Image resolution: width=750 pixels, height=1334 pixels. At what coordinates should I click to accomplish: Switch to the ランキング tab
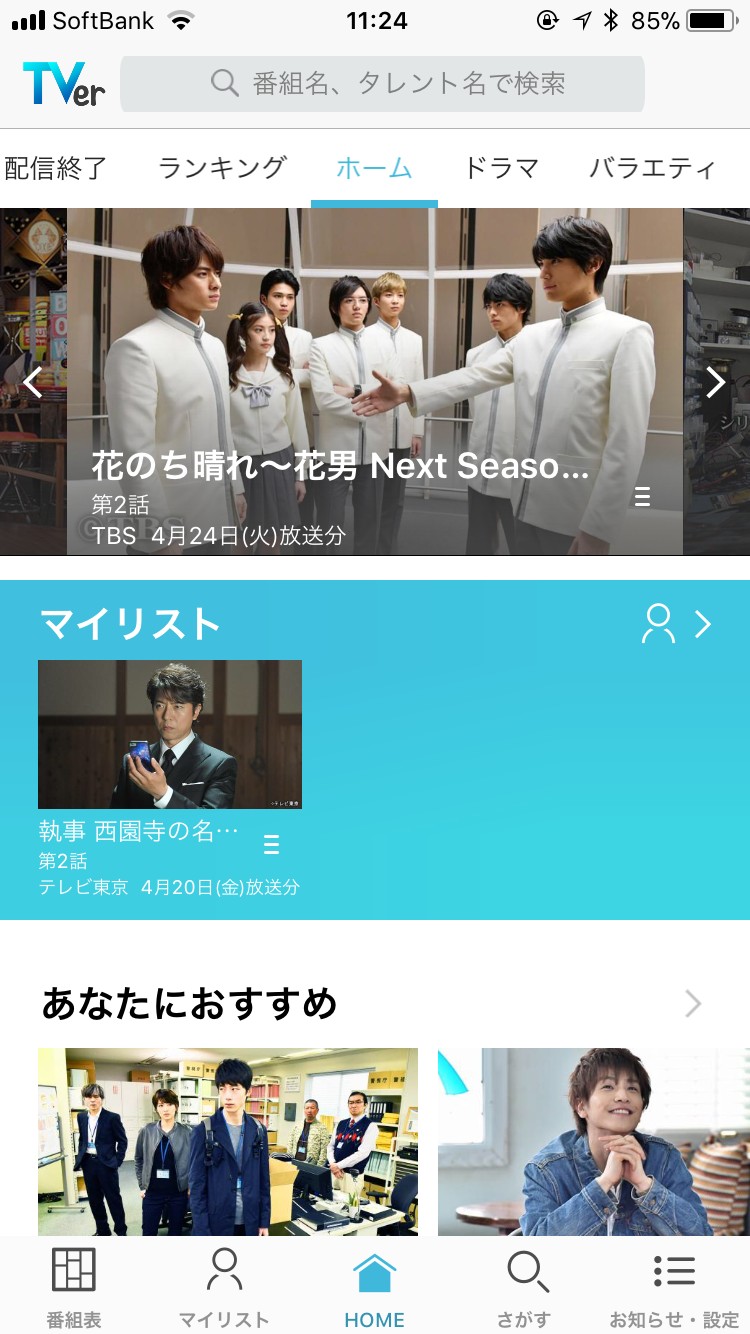(222, 168)
